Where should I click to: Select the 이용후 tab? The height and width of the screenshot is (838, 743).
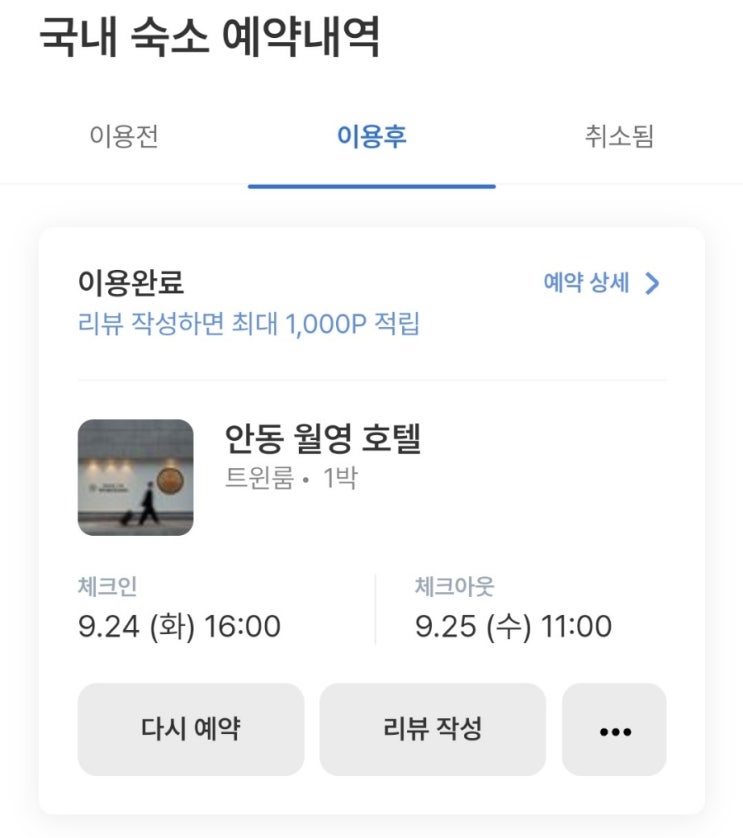371,136
